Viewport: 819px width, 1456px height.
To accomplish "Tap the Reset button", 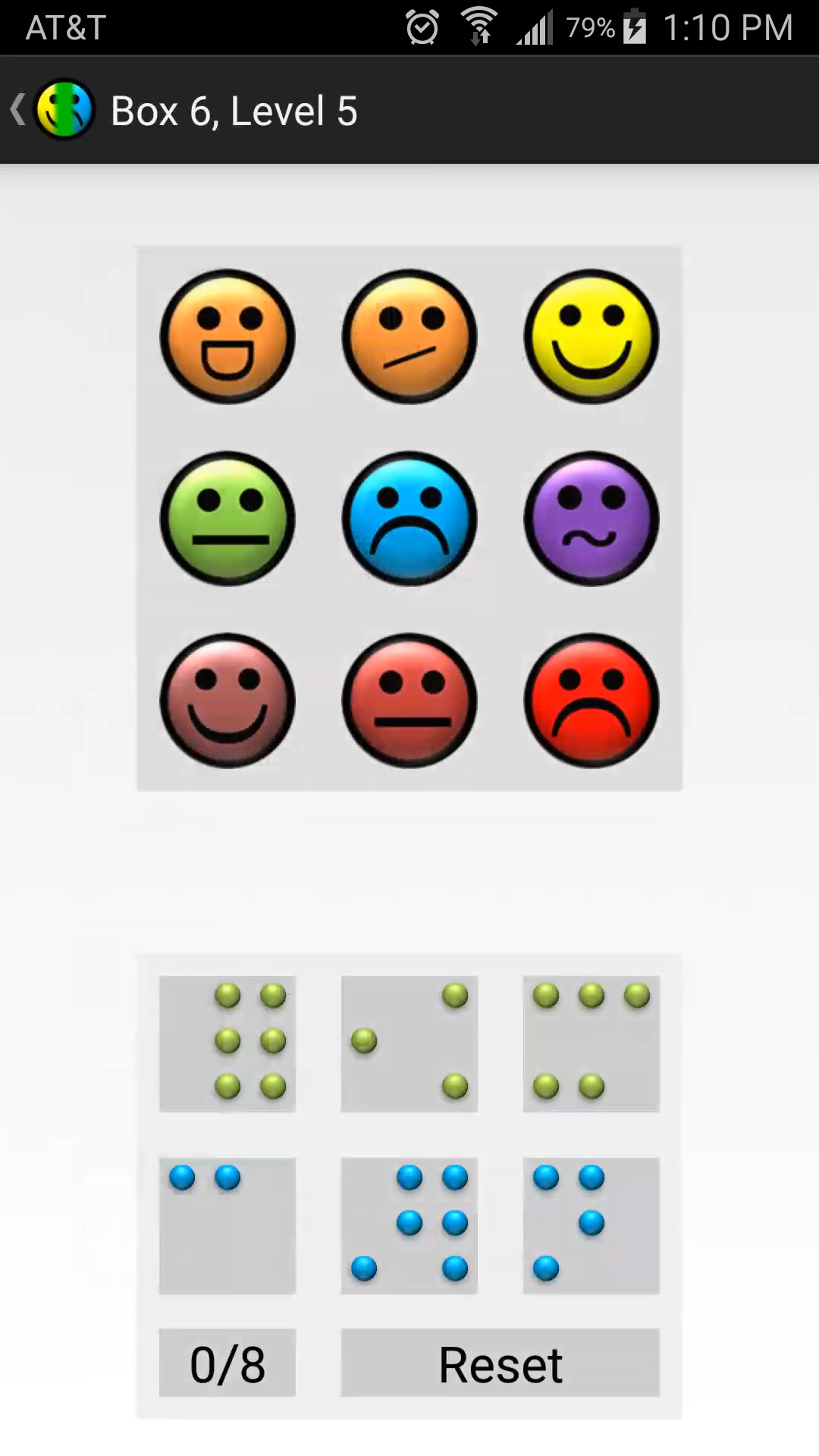I will click(500, 1363).
